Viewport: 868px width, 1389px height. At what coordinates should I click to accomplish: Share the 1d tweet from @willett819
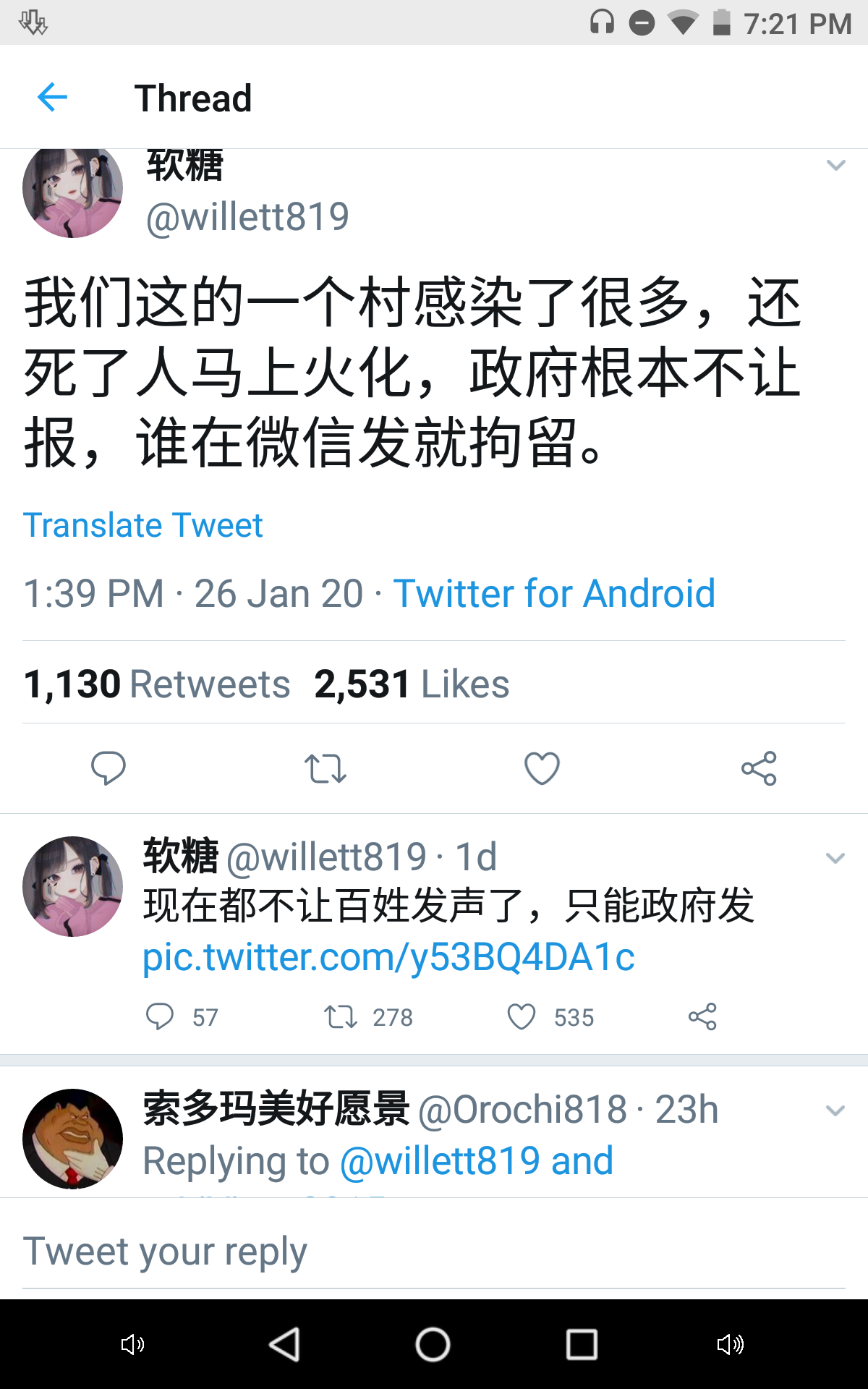[702, 1016]
